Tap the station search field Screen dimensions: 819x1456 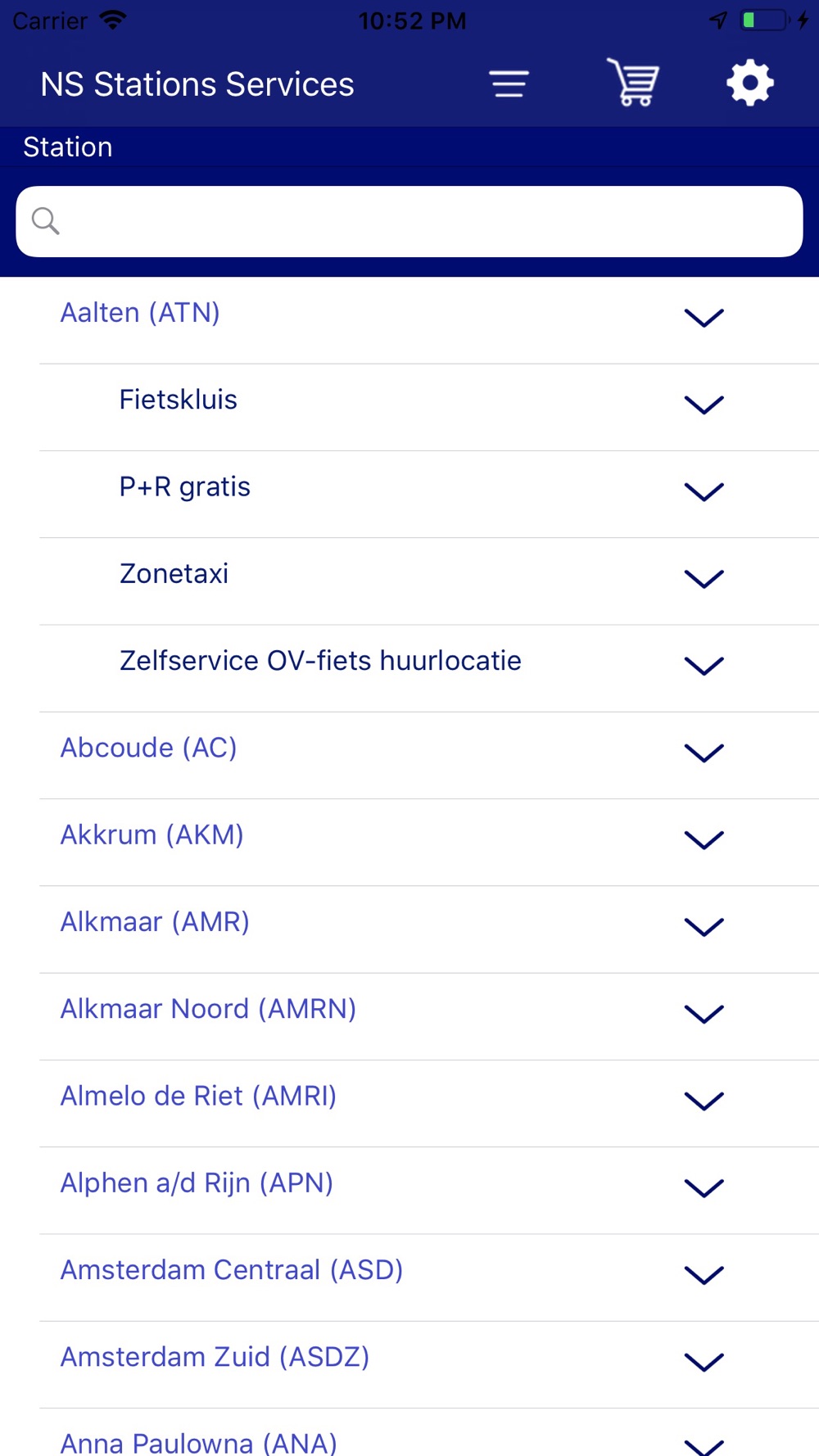point(409,221)
